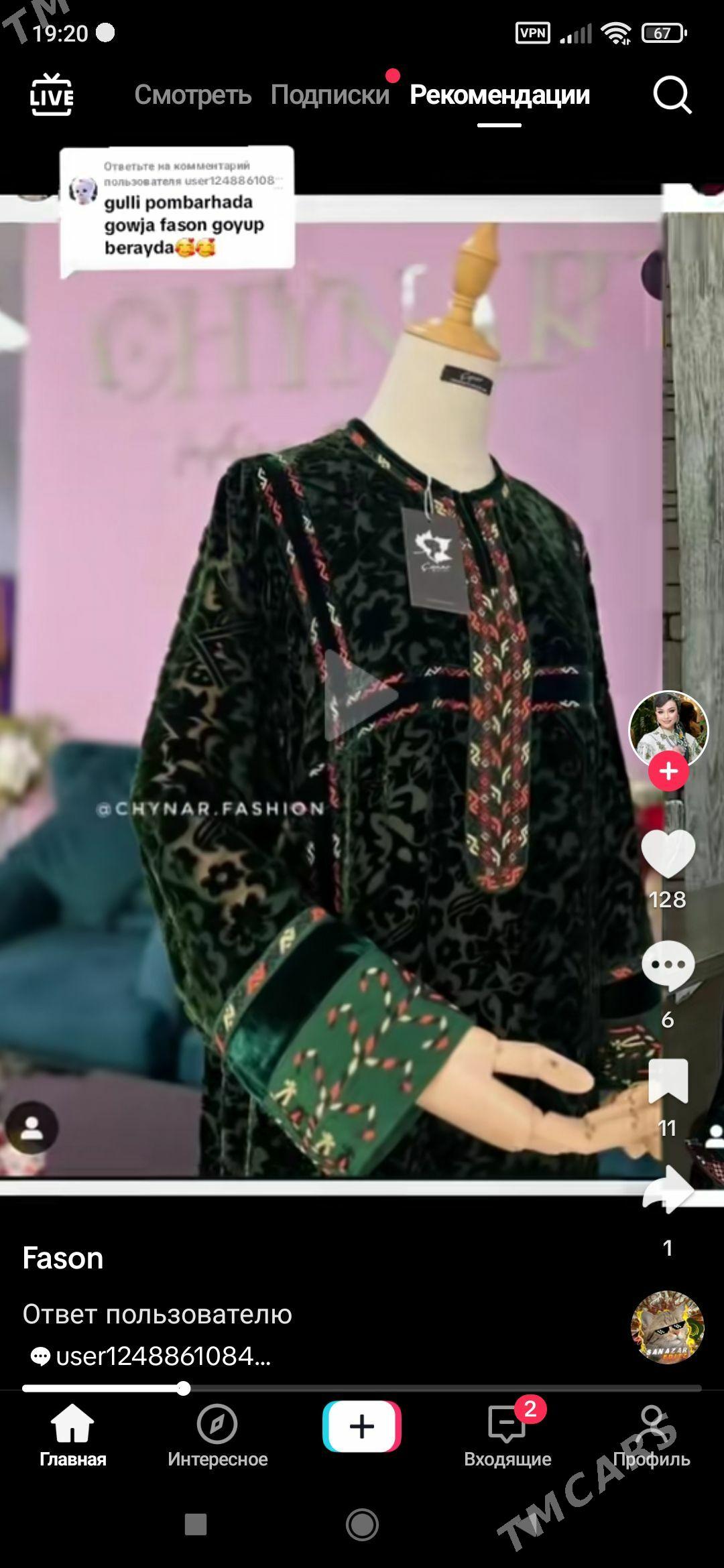Open the spinning sound disc
The height and width of the screenshot is (1568, 724).
(667, 1326)
